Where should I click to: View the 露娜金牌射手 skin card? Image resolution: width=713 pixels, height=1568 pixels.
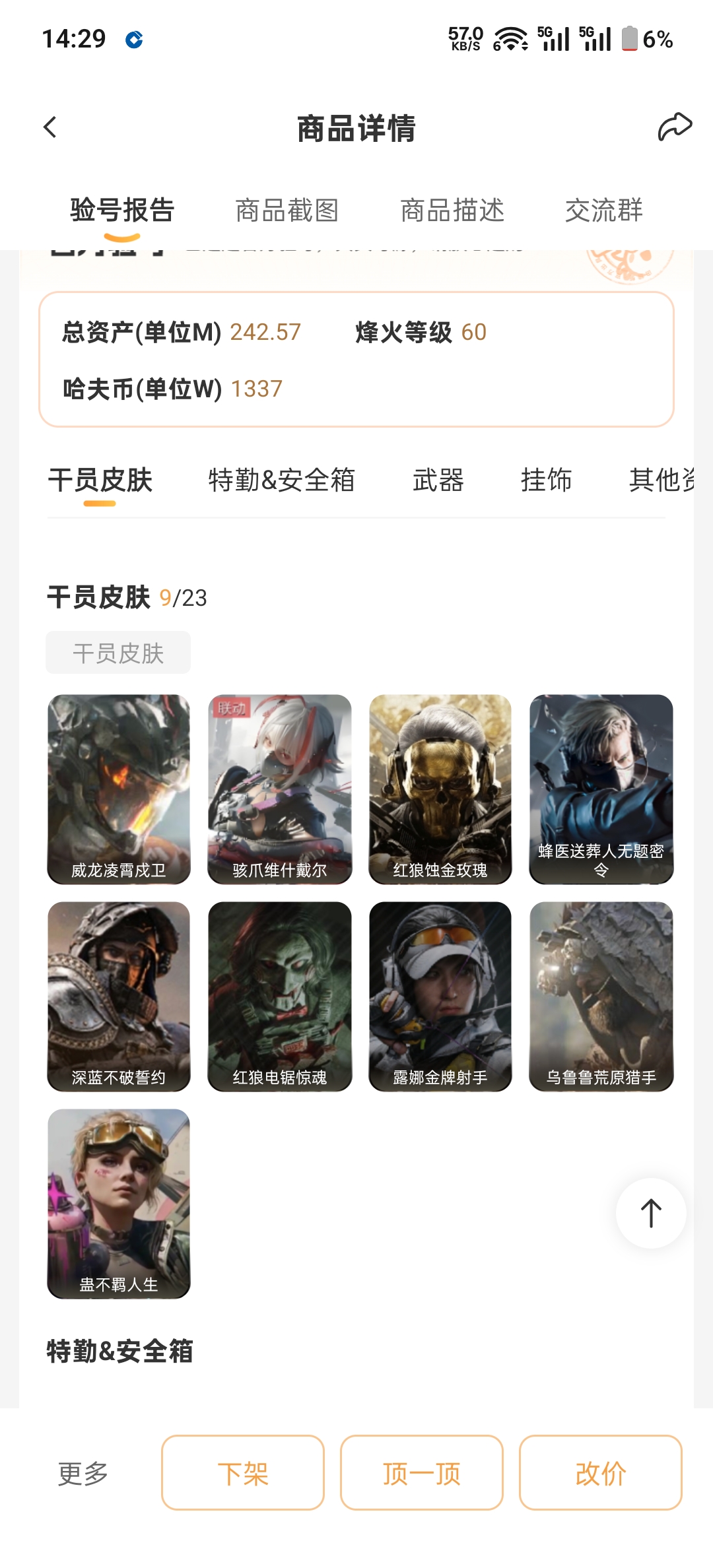[440, 996]
